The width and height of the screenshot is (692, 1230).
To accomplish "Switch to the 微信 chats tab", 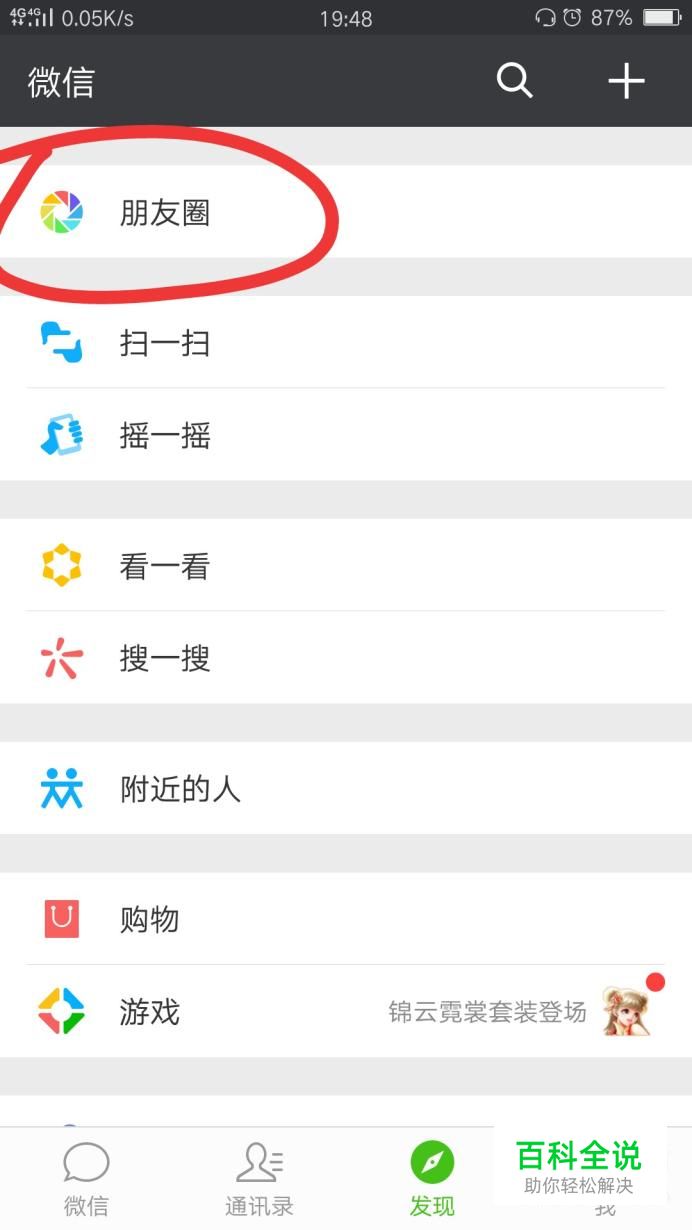I will pyautogui.click(x=86, y=1179).
